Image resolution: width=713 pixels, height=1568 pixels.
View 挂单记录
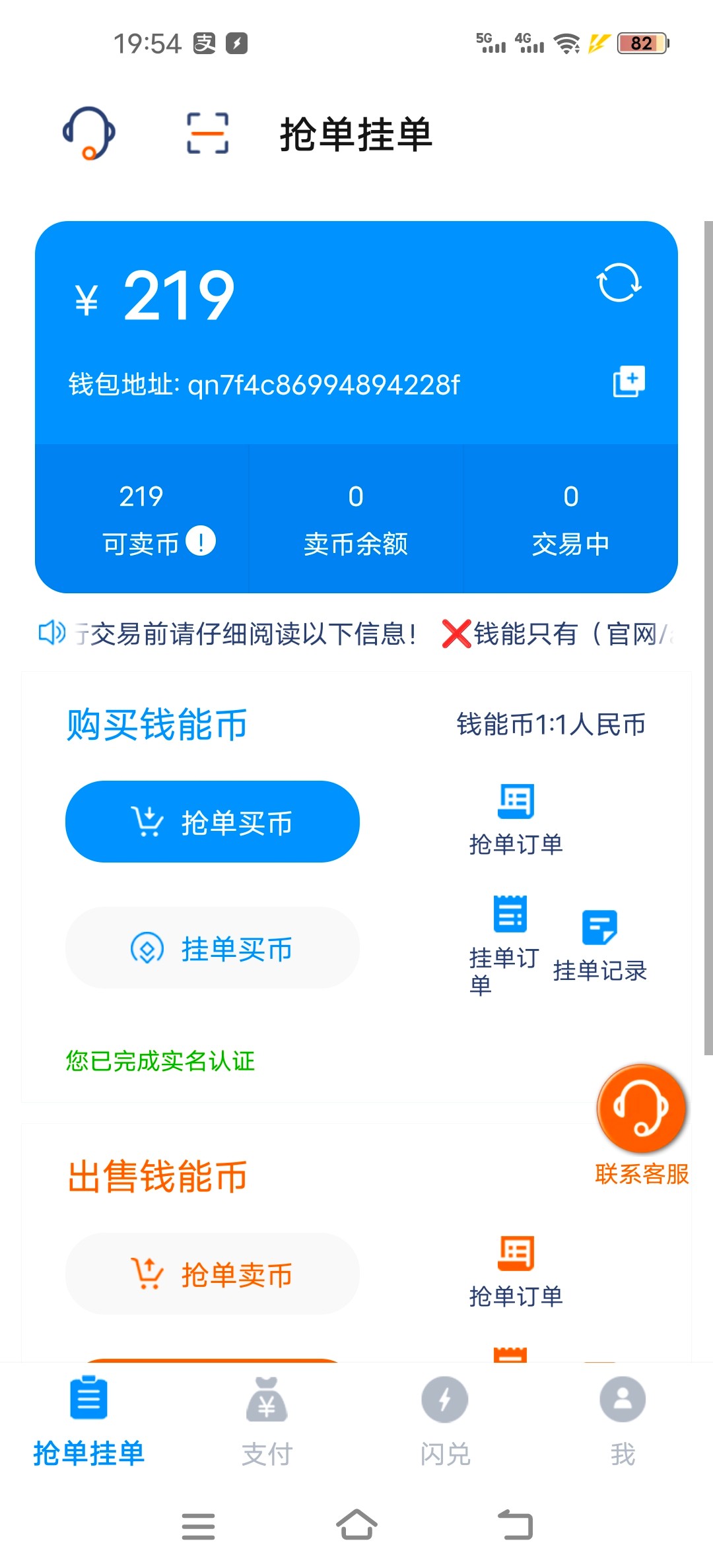(x=599, y=946)
